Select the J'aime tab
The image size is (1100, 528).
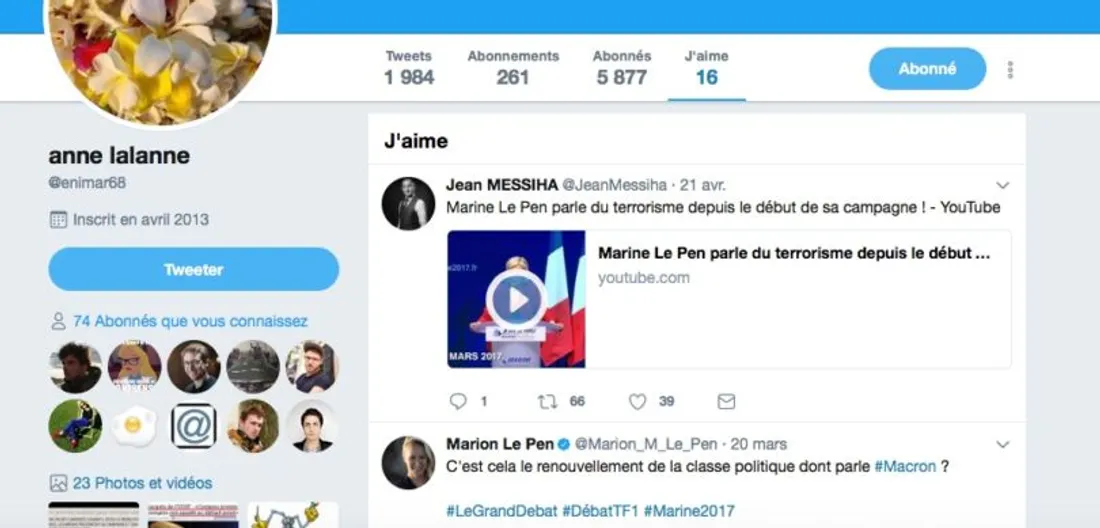coord(706,67)
